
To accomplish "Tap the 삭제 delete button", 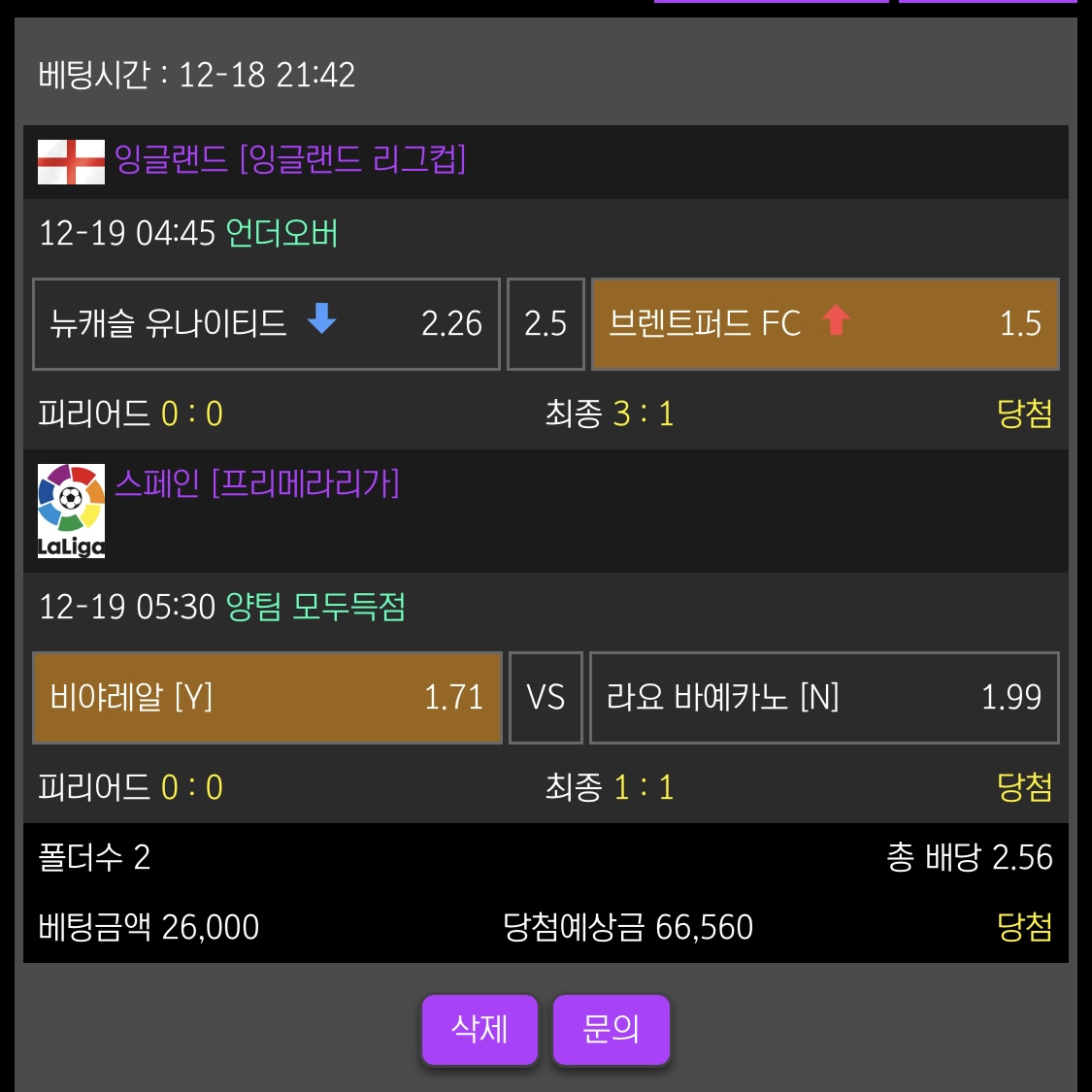I will (480, 1029).
